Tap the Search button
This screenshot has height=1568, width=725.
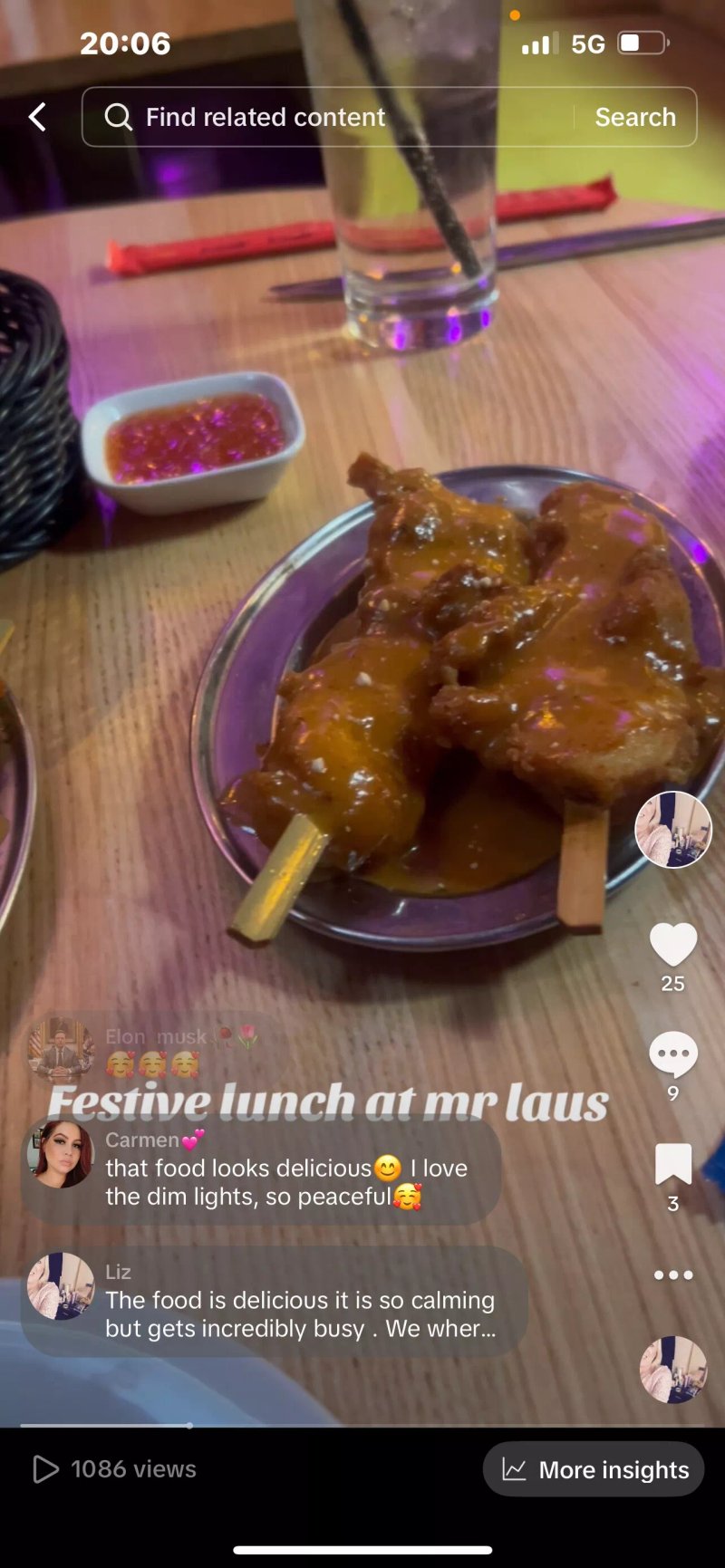pyautogui.click(x=635, y=117)
